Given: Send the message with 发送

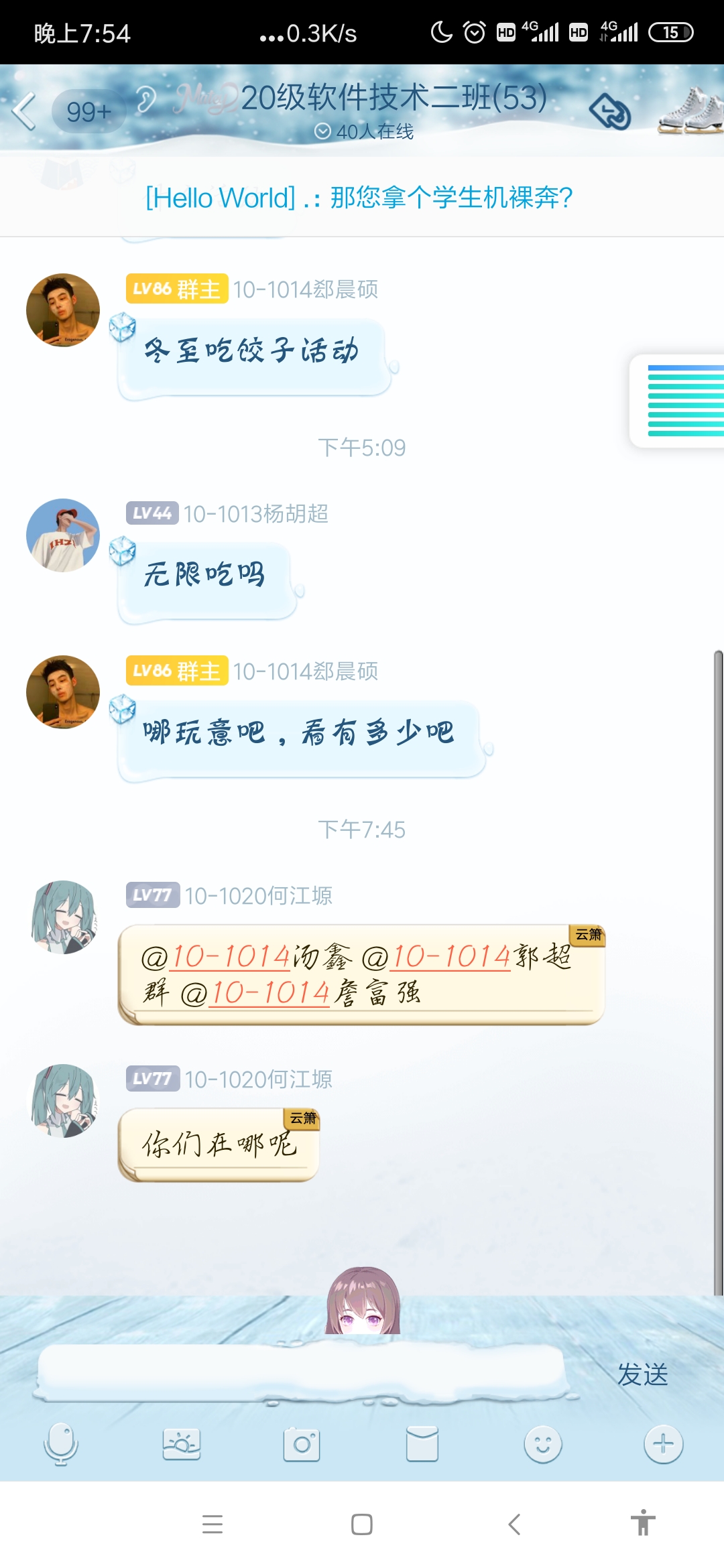Looking at the screenshot, I should 642,1375.
